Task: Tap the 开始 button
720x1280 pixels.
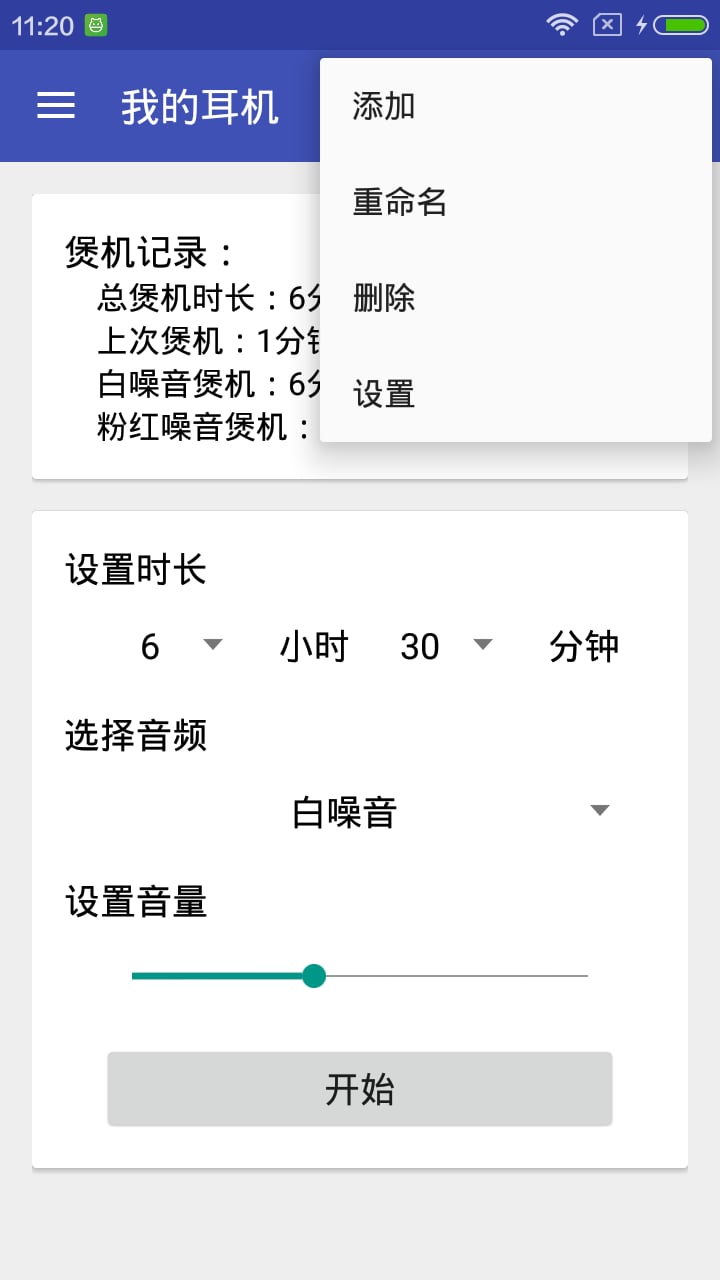Action: (x=360, y=1089)
